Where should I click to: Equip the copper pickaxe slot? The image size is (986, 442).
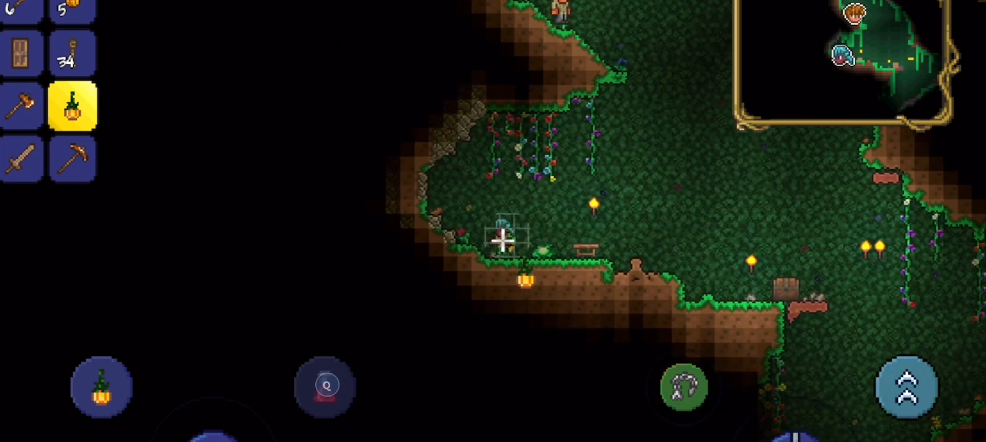click(x=72, y=157)
